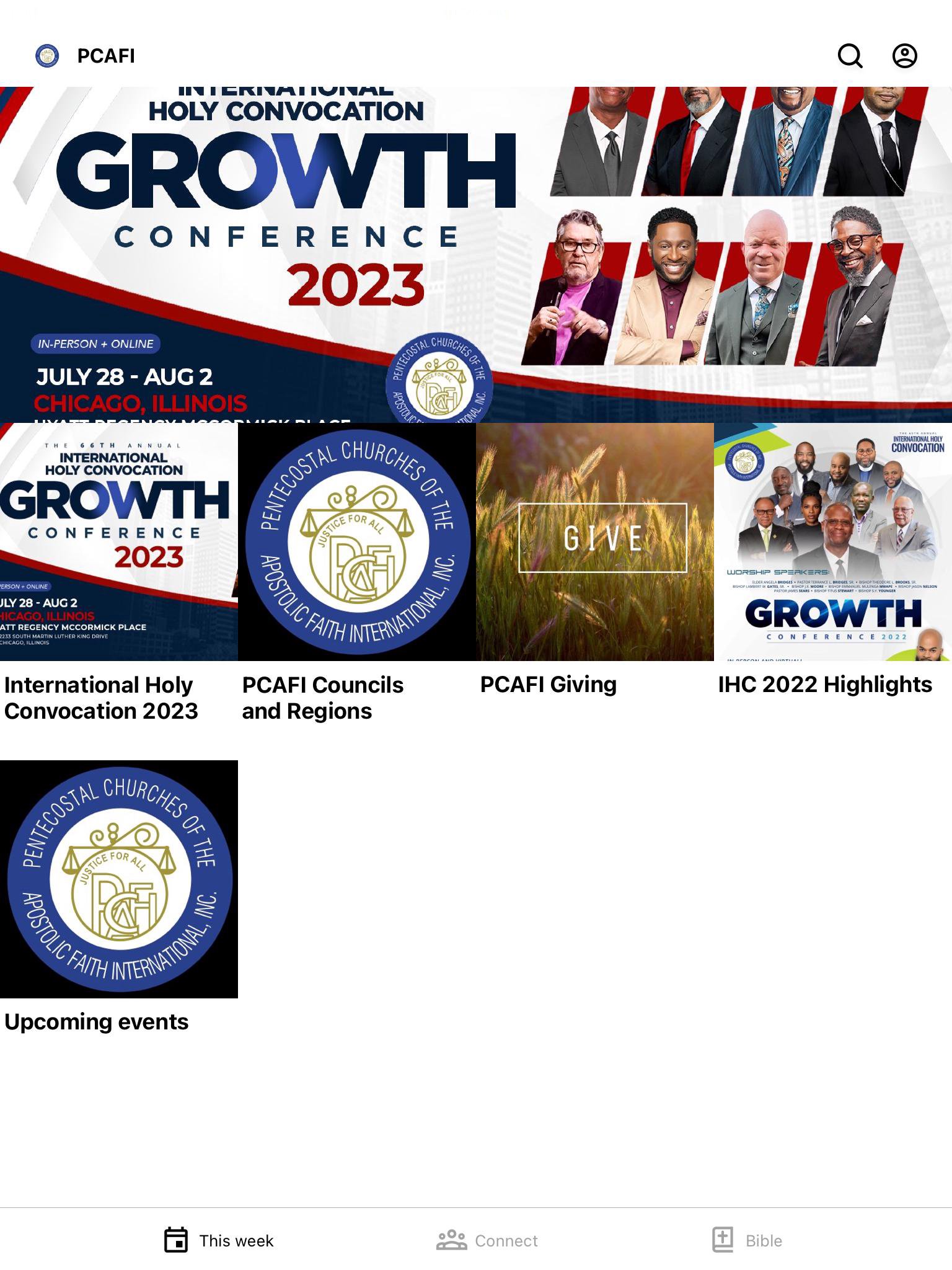This screenshot has height=1270, width=952.
Task: Open the search icon
Action: [x=850, y=56]
